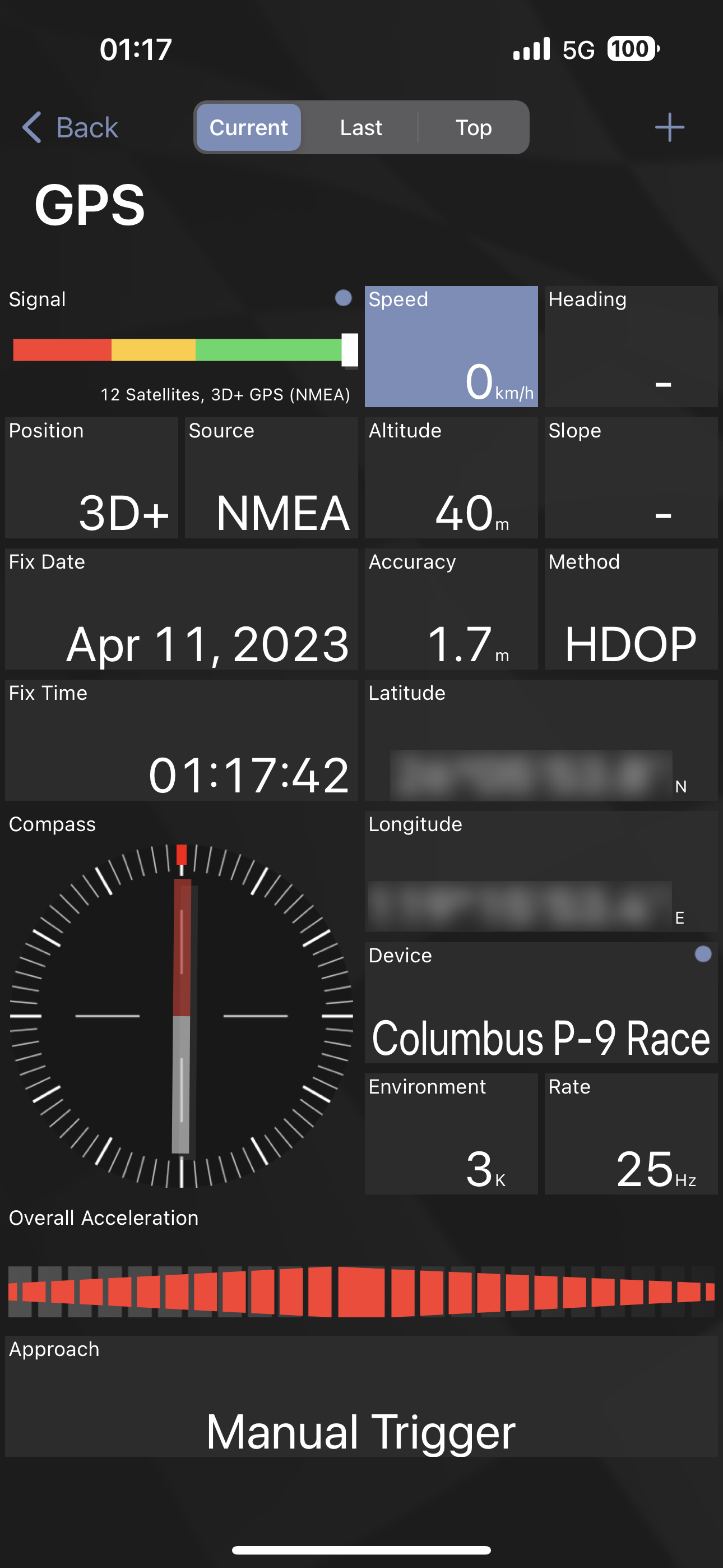Image resolution: width=723 pixels, height=1568 pixels.
Task: Tap the plus icon to add
Action: 669,127
